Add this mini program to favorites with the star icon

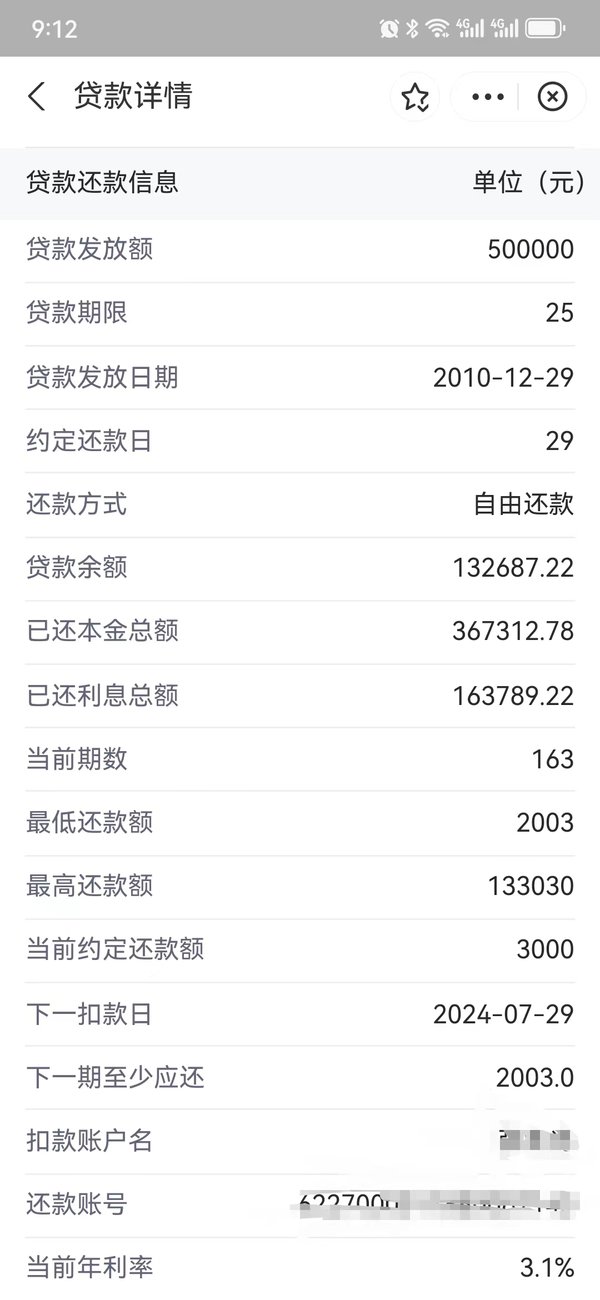click(x=415, y=97)
